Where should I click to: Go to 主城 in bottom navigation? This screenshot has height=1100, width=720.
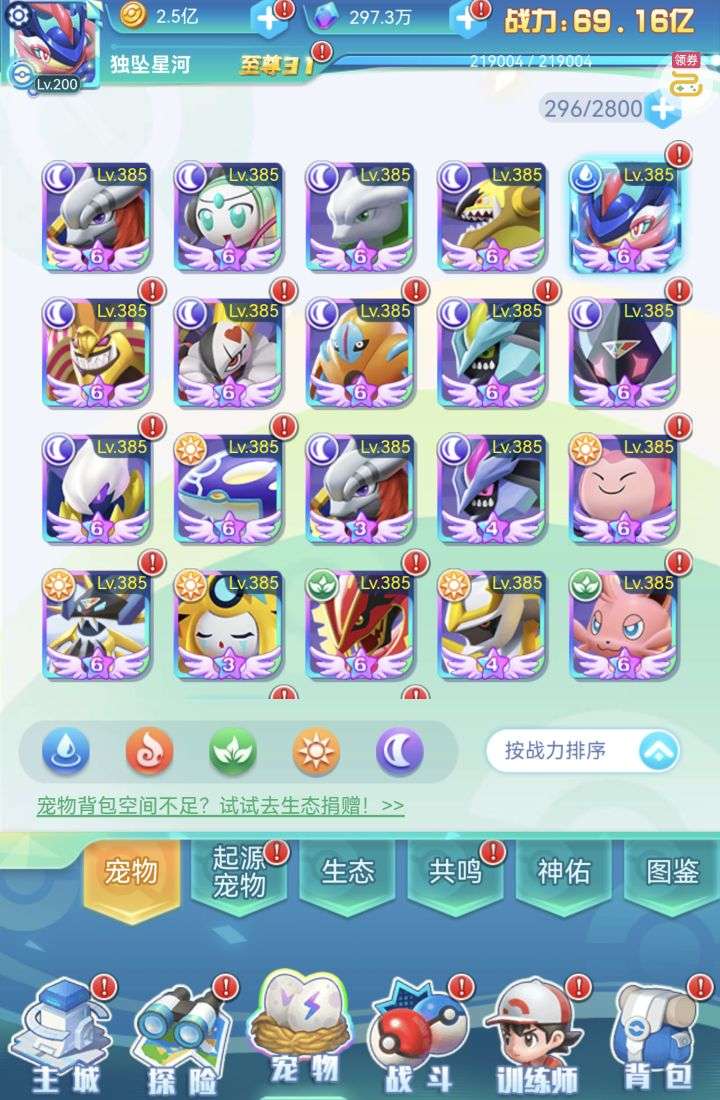[x=65, y=1040]
